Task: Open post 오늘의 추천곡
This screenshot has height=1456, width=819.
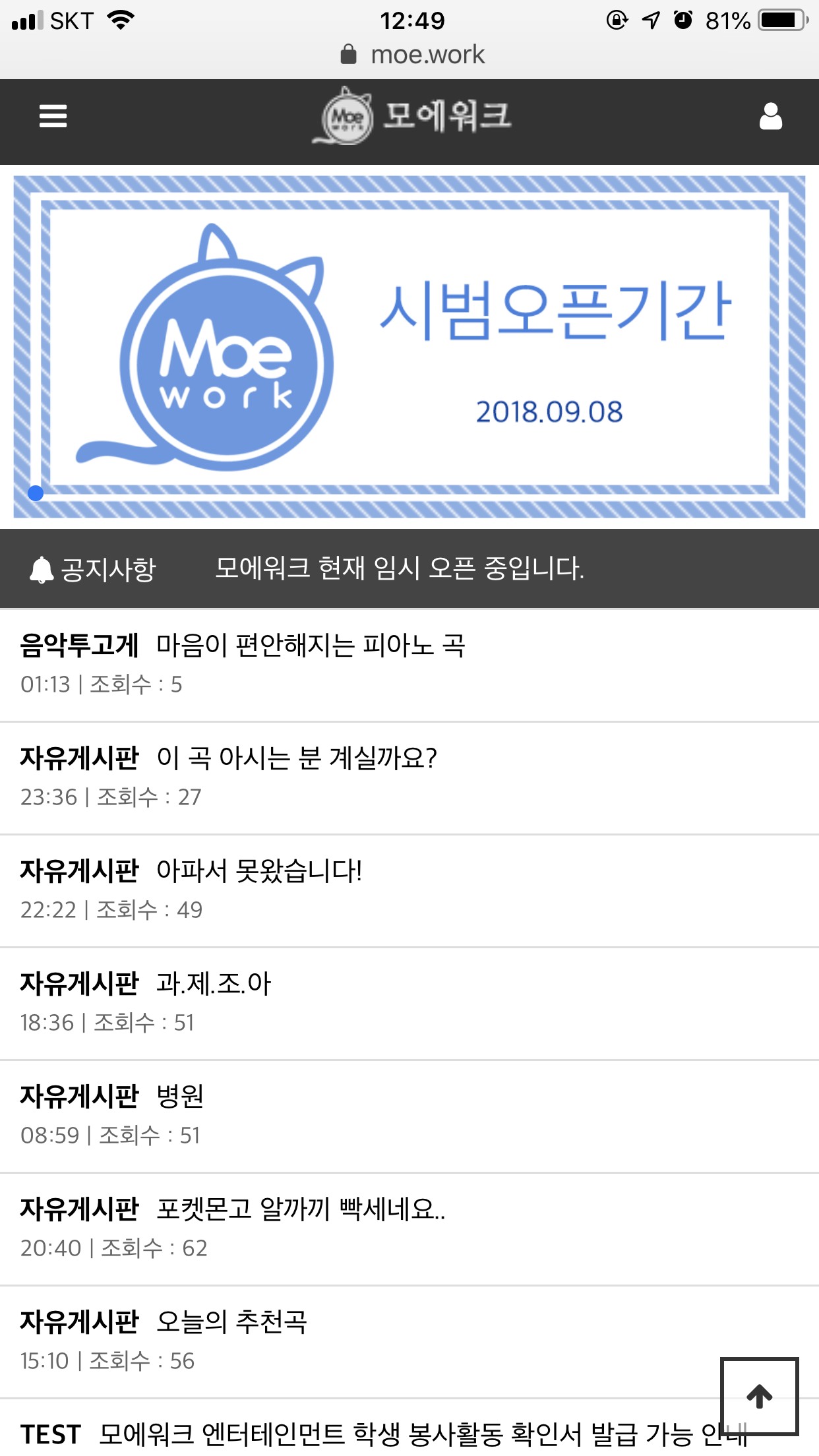Action: coord(231,1321)
